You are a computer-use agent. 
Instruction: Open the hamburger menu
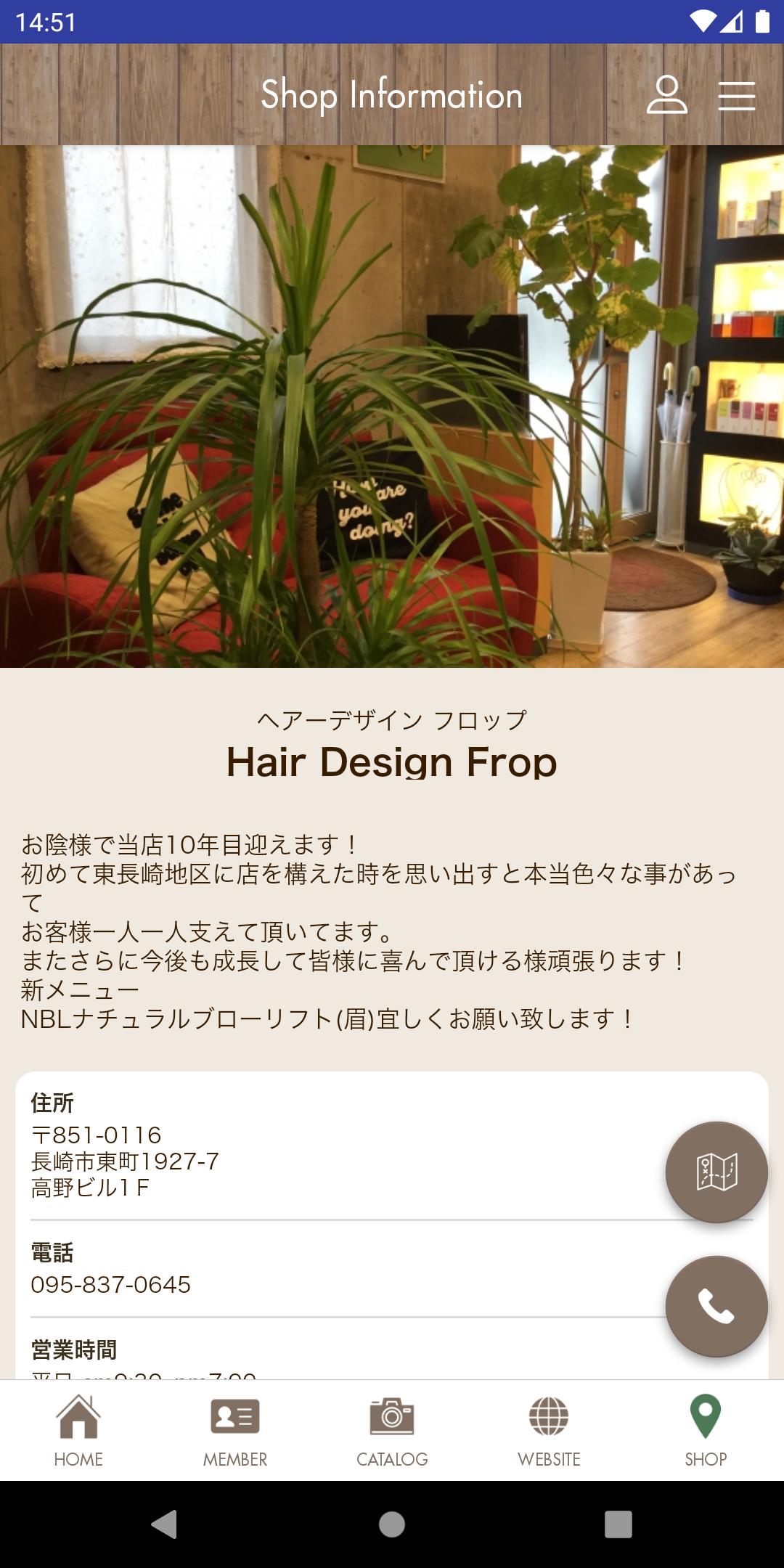pos(737,95)
